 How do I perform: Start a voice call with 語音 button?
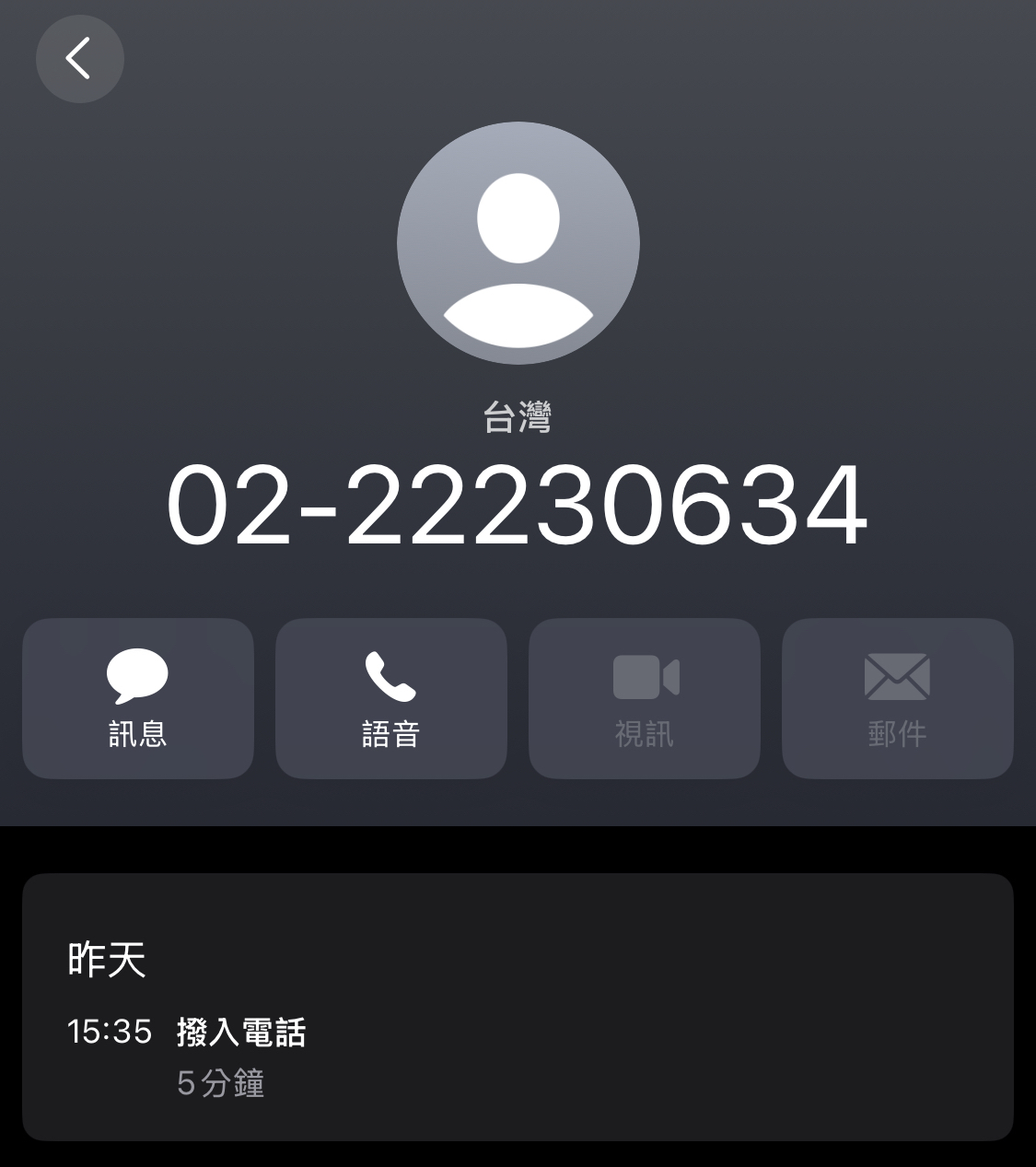[390, 698]
